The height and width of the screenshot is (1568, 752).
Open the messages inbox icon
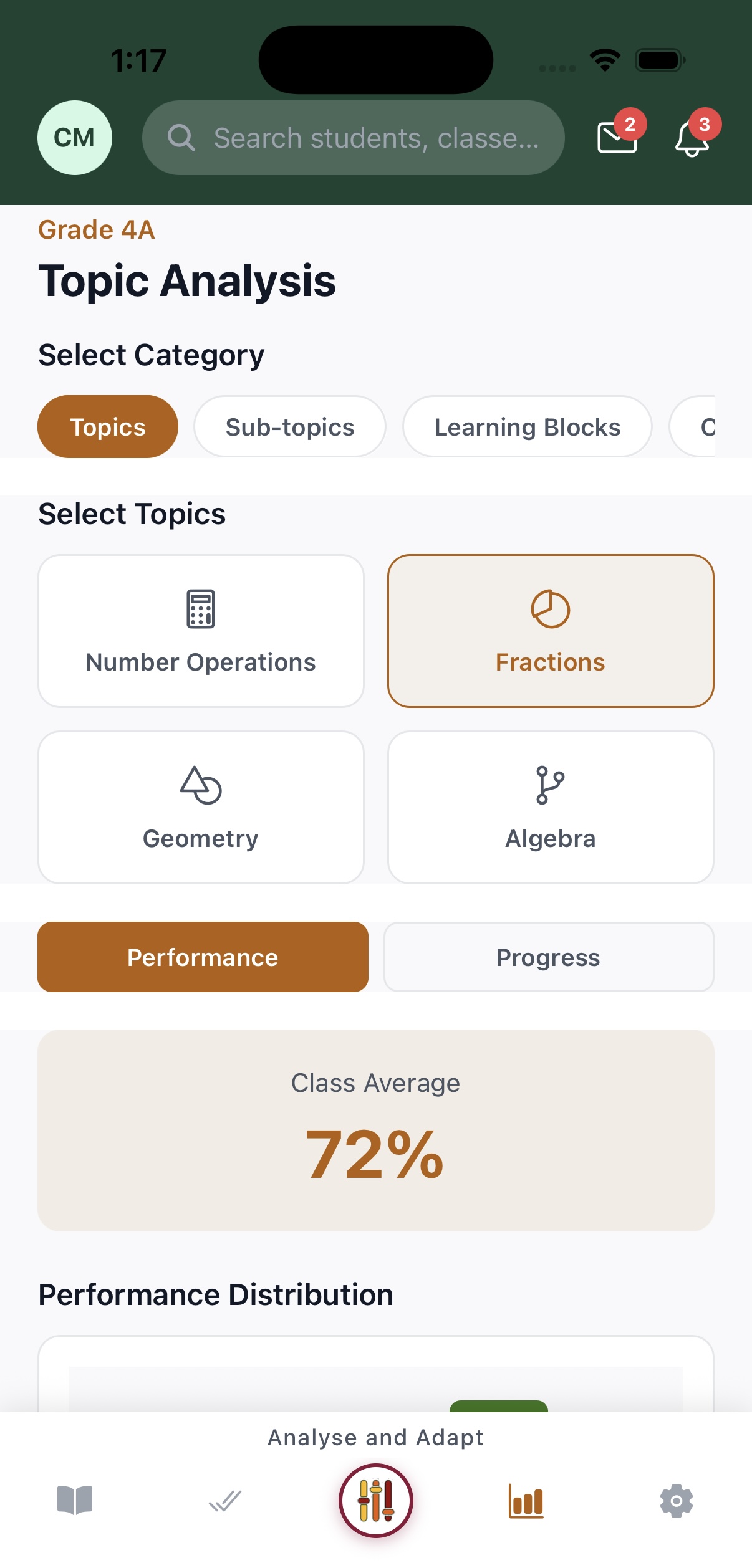click(617, 137)
